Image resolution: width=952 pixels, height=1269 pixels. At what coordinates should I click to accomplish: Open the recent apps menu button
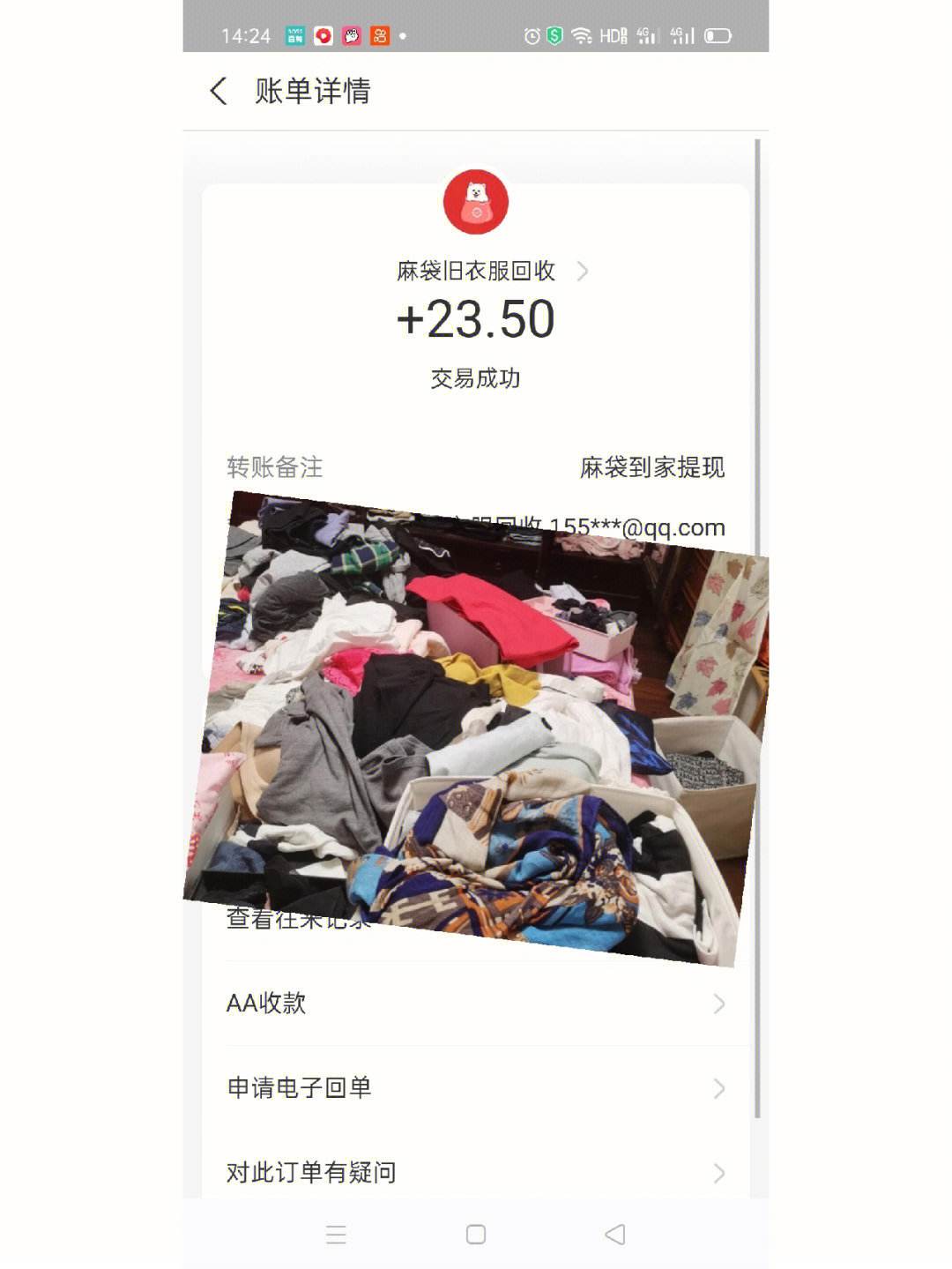[x=336, y=1235]
